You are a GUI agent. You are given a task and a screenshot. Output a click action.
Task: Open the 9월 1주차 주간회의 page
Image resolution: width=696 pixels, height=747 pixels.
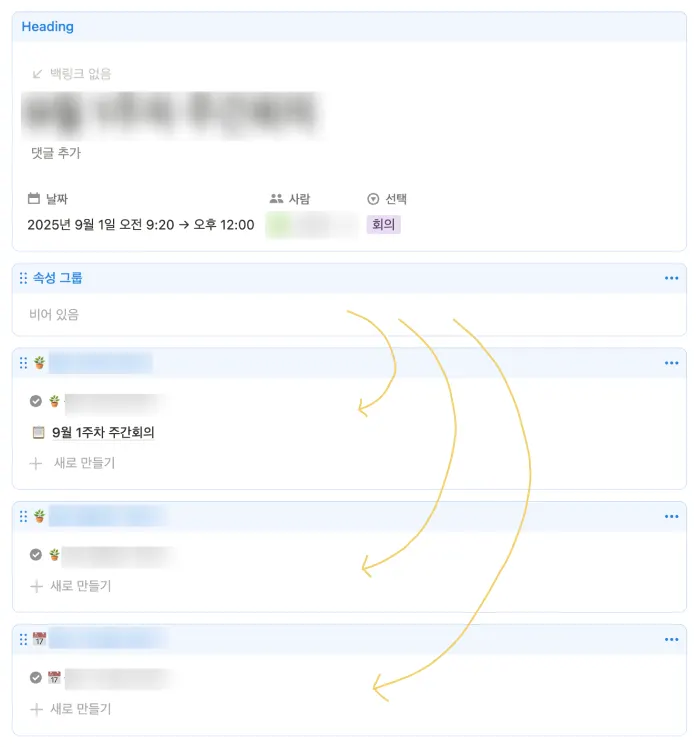[x=102, y=433]
